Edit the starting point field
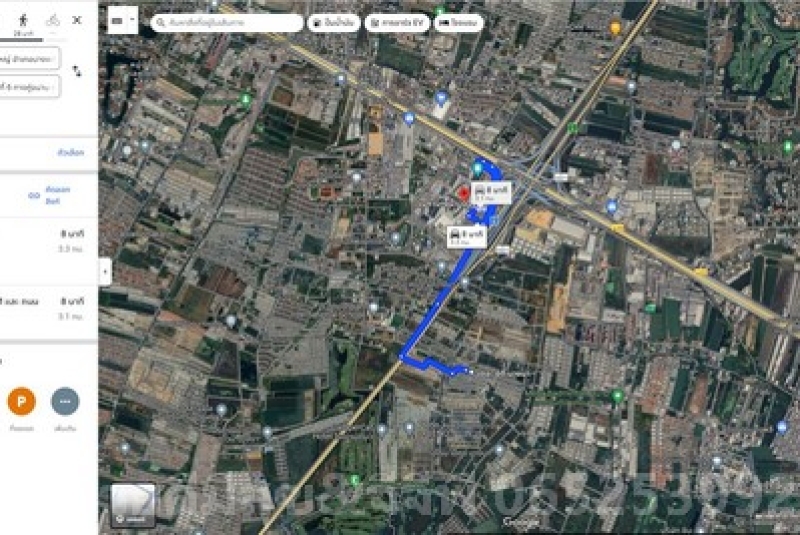The height and width of the screenshot is (535, 800). (28, 58)
